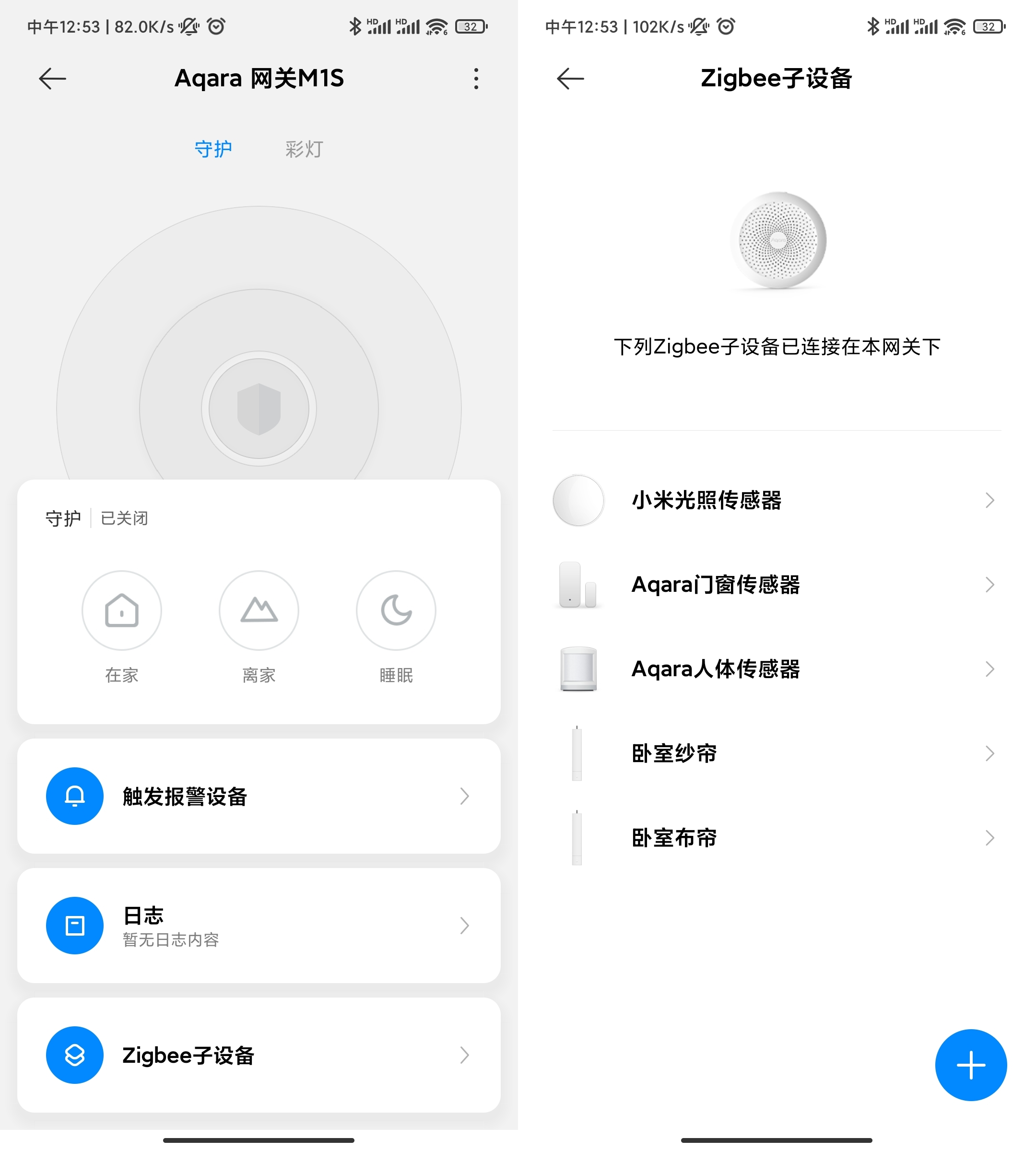Open the shield guard mode icon
The height and width of the screenshot is (1151, 1036).
(259, 407)
